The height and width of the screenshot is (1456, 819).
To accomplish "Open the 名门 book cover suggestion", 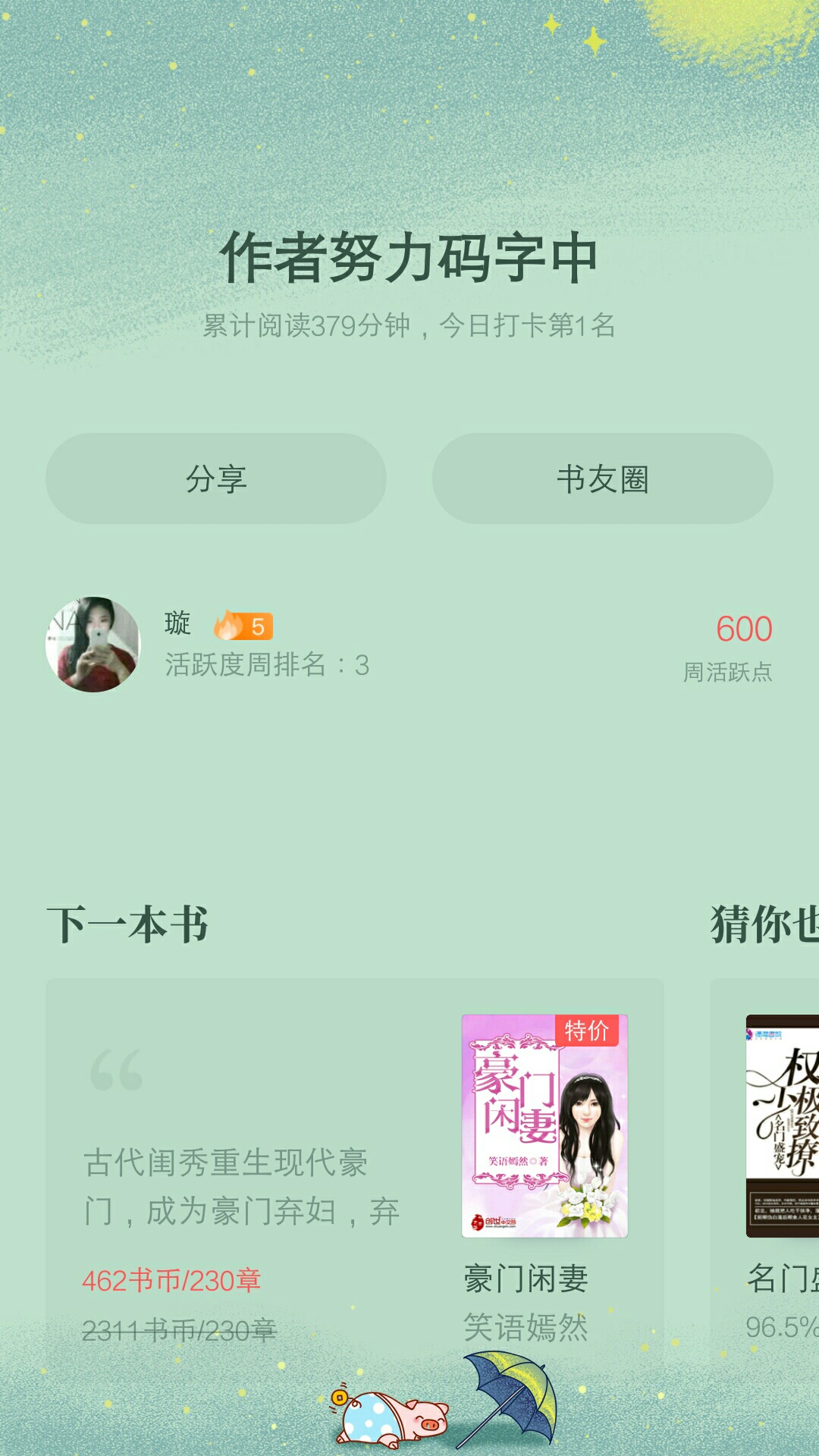I will 783,1126.
